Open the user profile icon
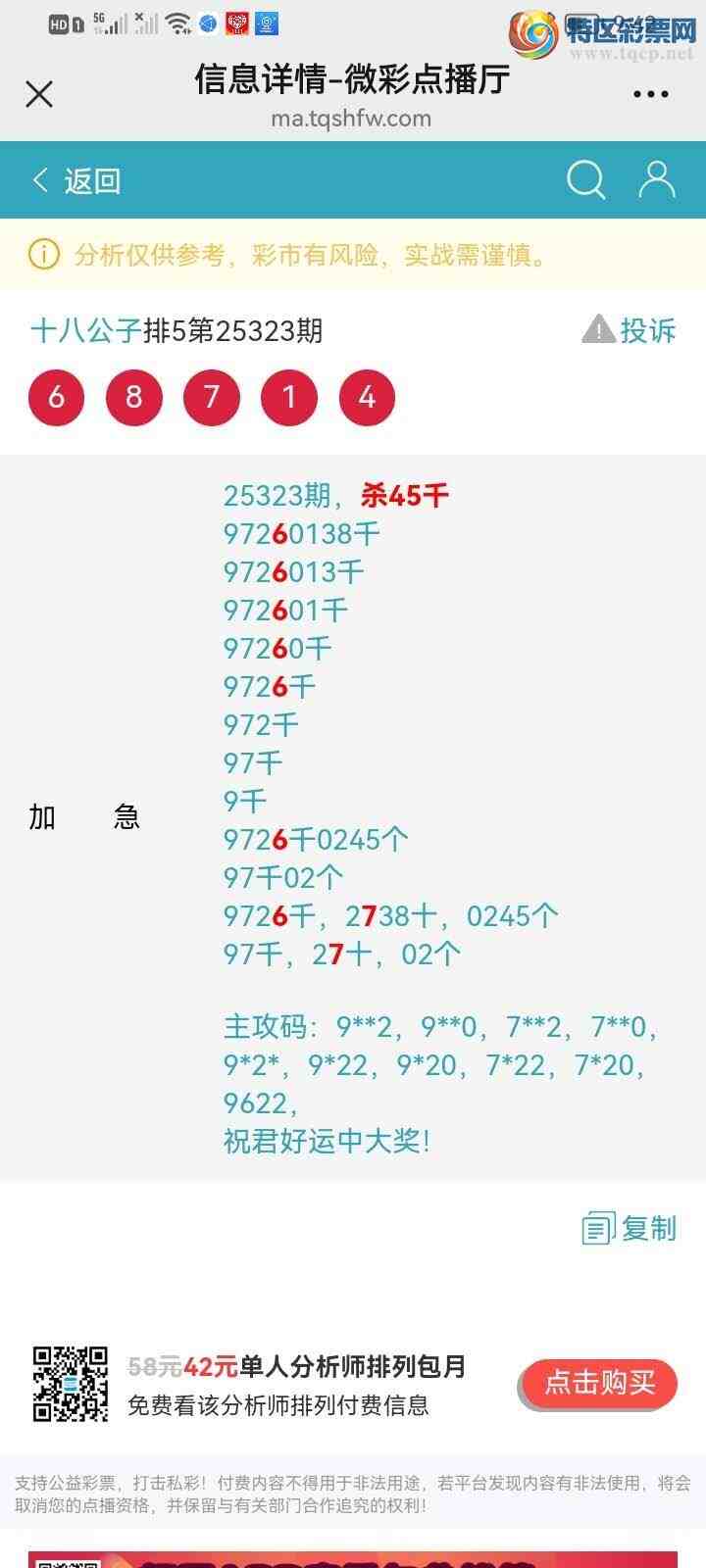 tap(655, 179)
